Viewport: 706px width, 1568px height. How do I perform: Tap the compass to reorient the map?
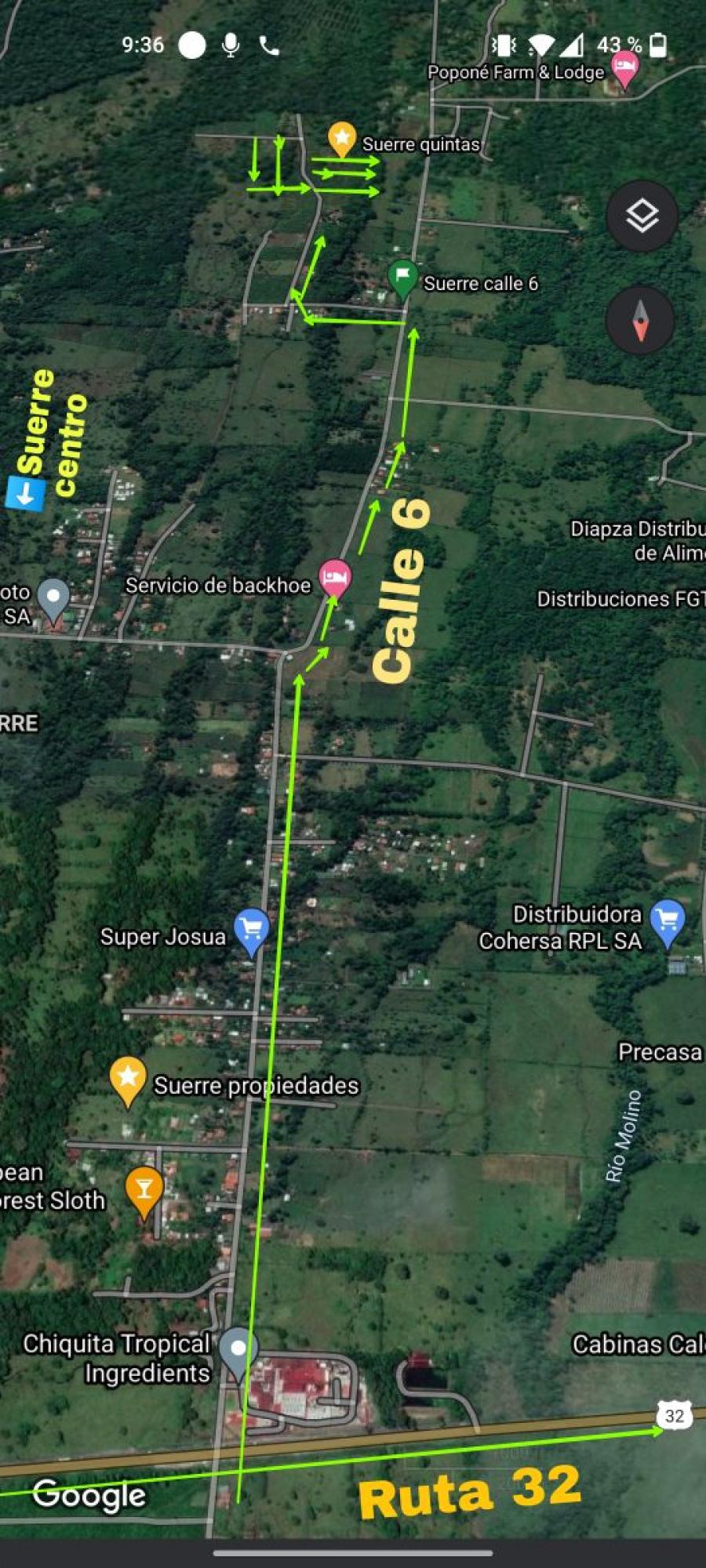(x=640, y=320)
